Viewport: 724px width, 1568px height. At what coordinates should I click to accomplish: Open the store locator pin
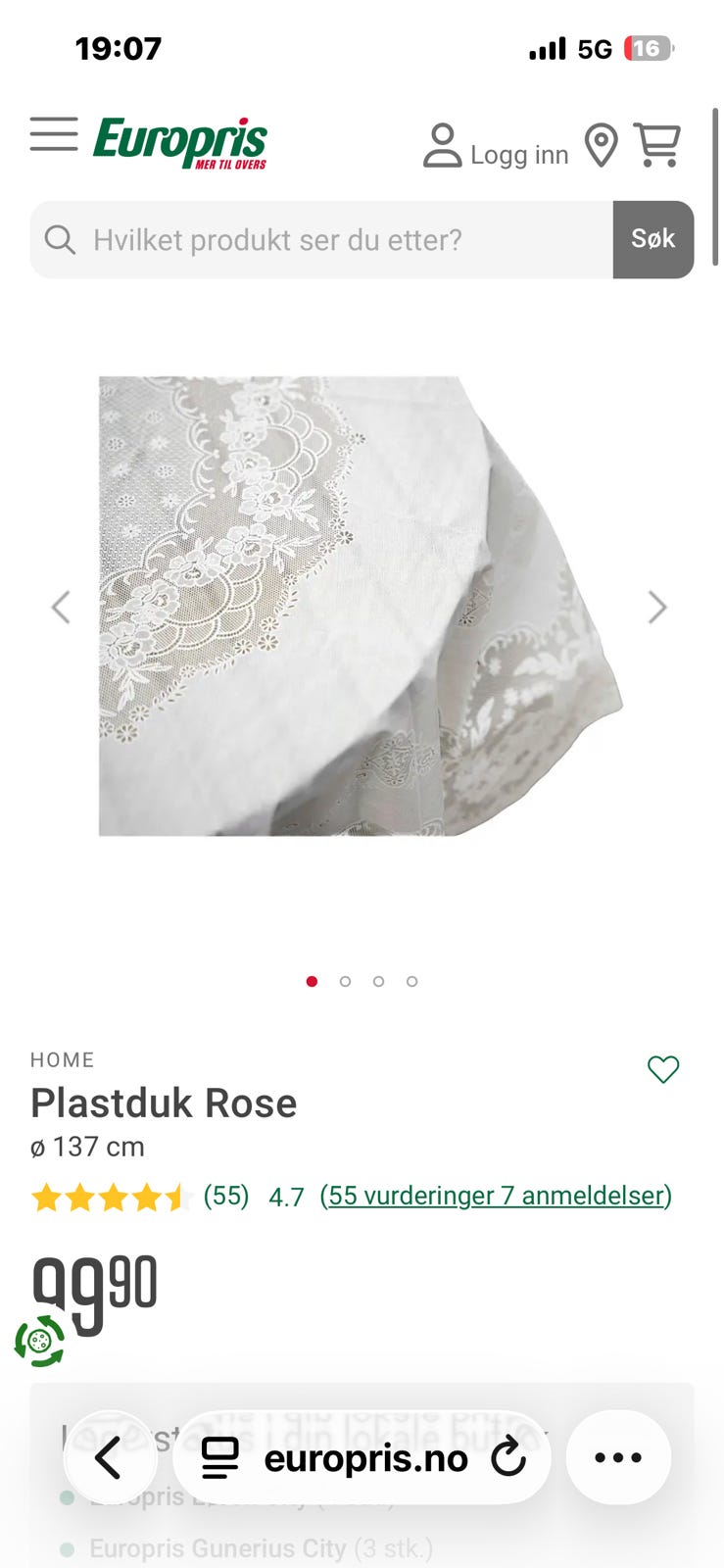pos(601,146)
